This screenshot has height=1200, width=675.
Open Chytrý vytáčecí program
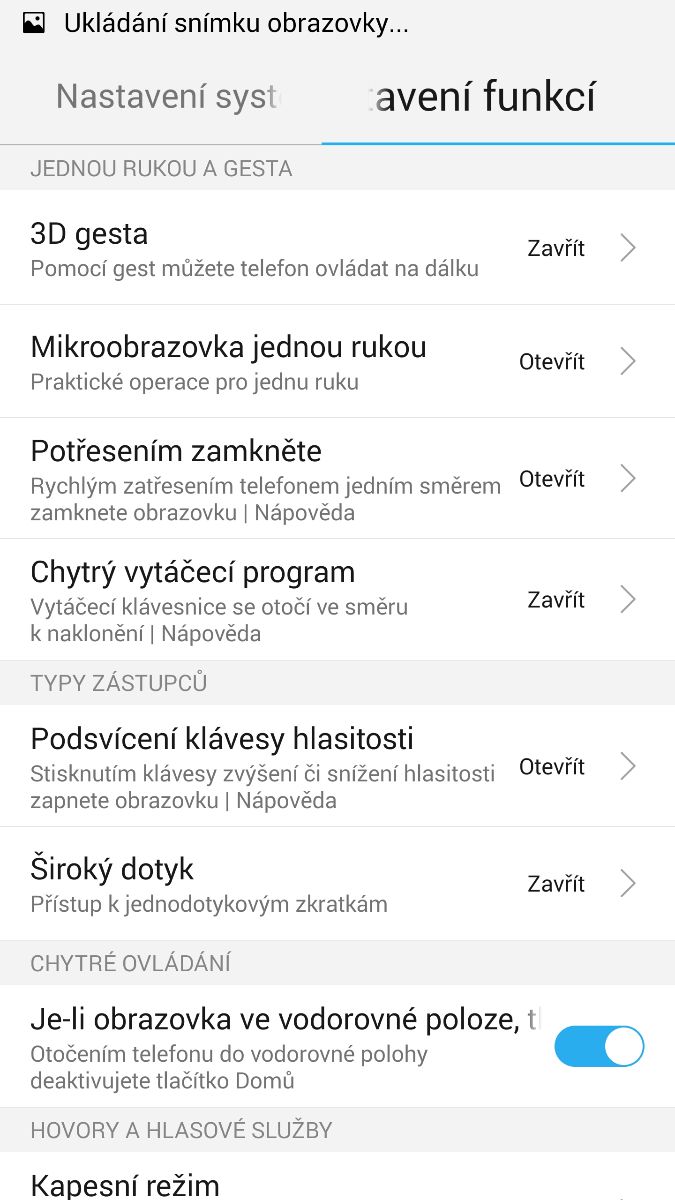pos(337,600)
